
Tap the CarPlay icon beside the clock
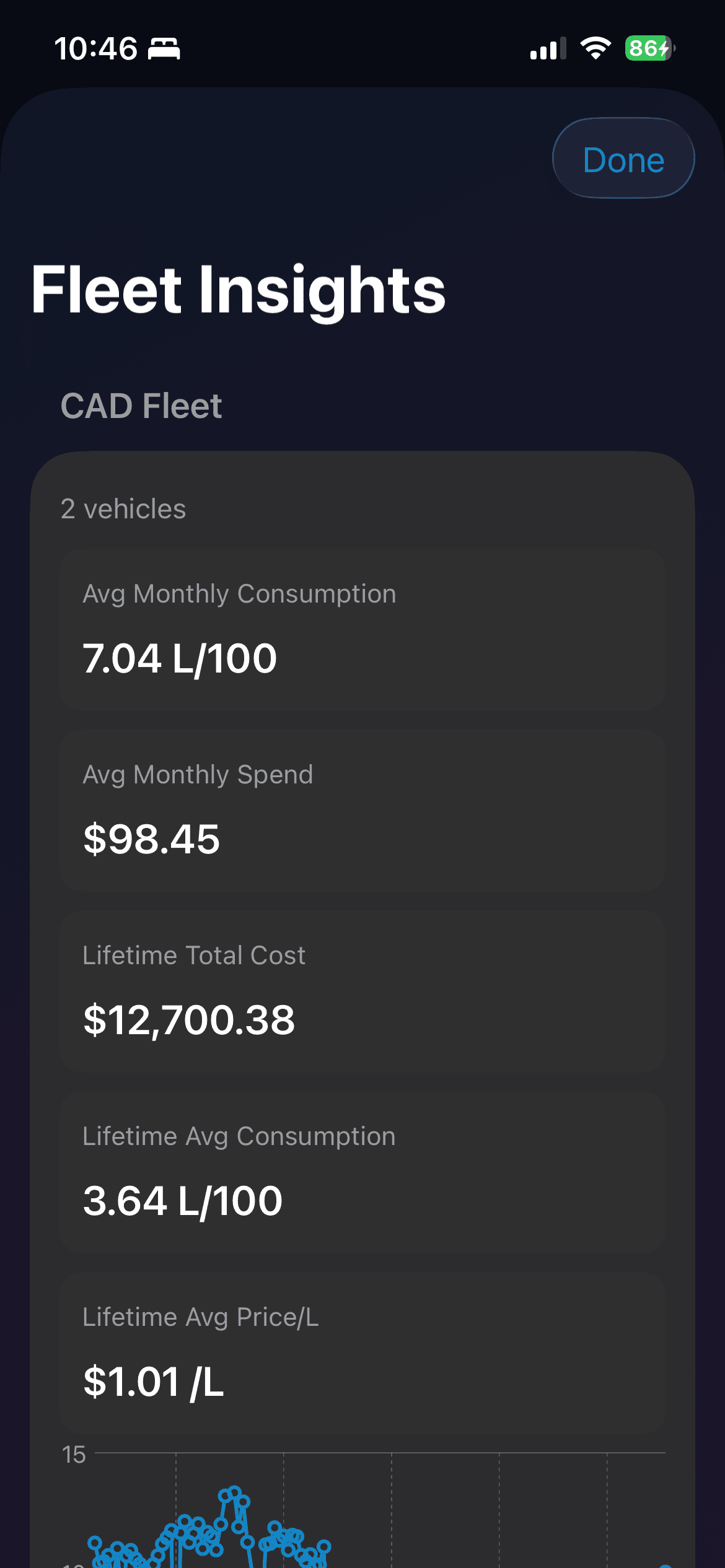pyautogui.click(x=164, y=48)
